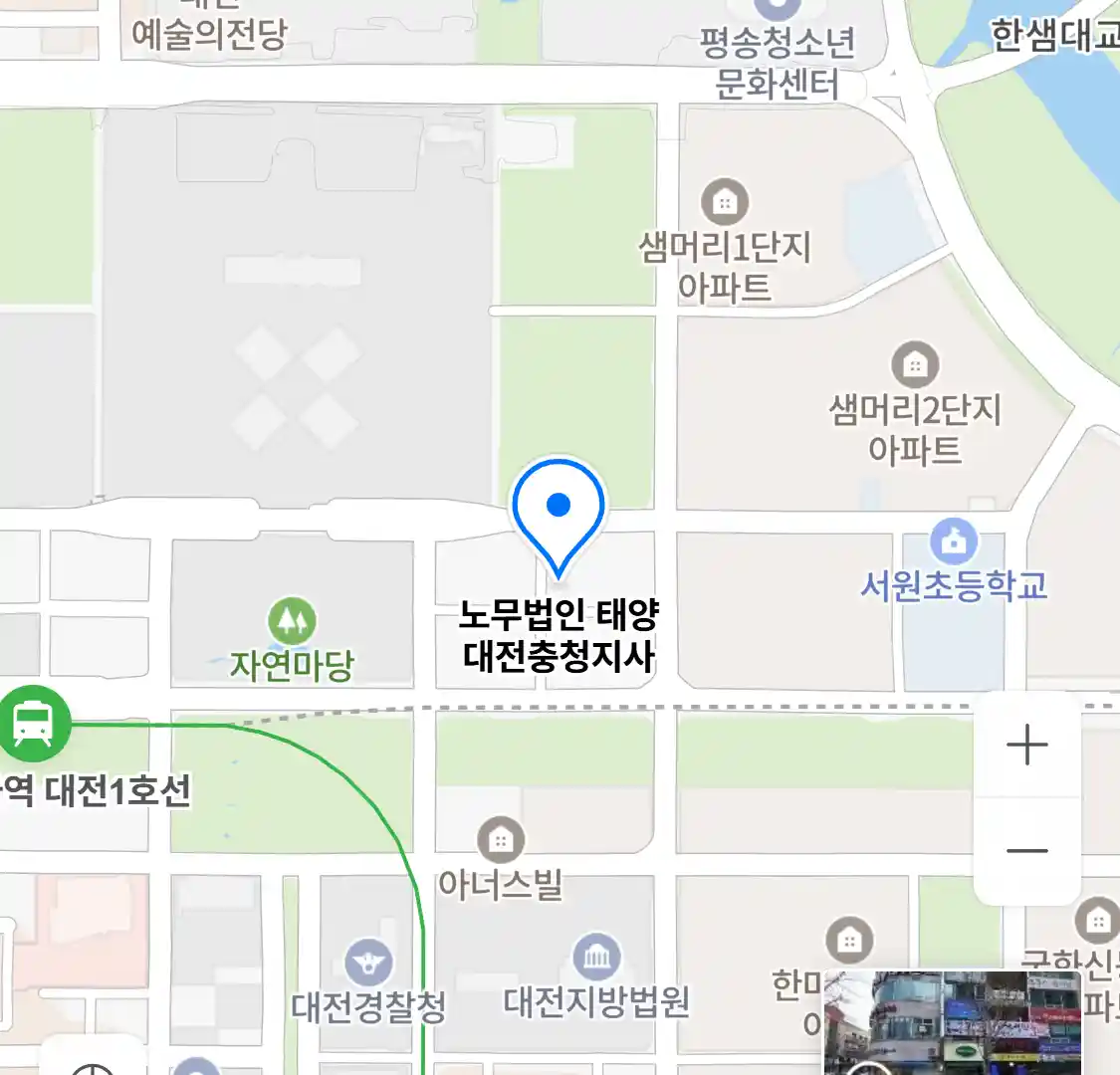This screenshot has width=1120, height=1075.
Task: Select the 대전1호선 subway station marker
Action: click(x=35, y=724)
